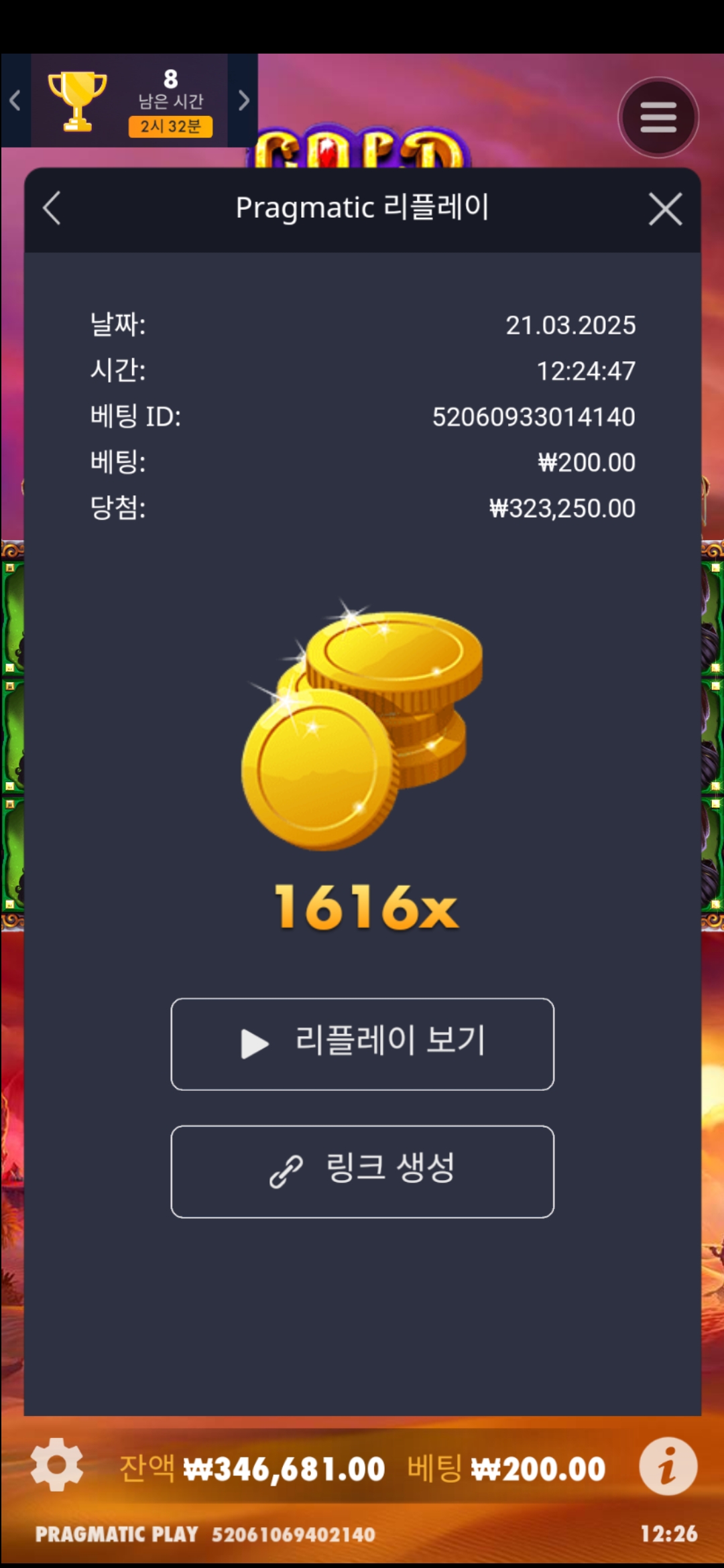This screenshot has height=1568, width=724.
Task: Show the next tournament banner
Action: [x=243, y=101]
